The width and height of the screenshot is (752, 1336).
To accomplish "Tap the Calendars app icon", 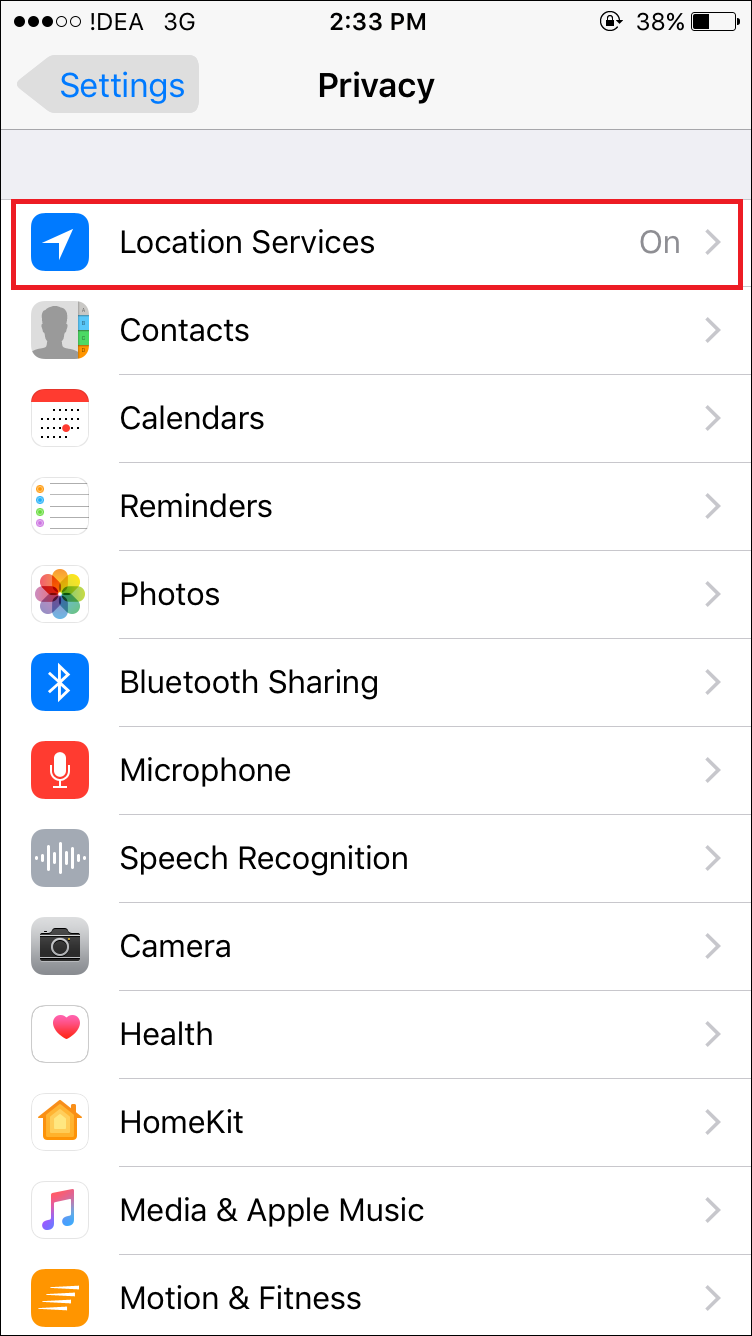I will (59, 418).
